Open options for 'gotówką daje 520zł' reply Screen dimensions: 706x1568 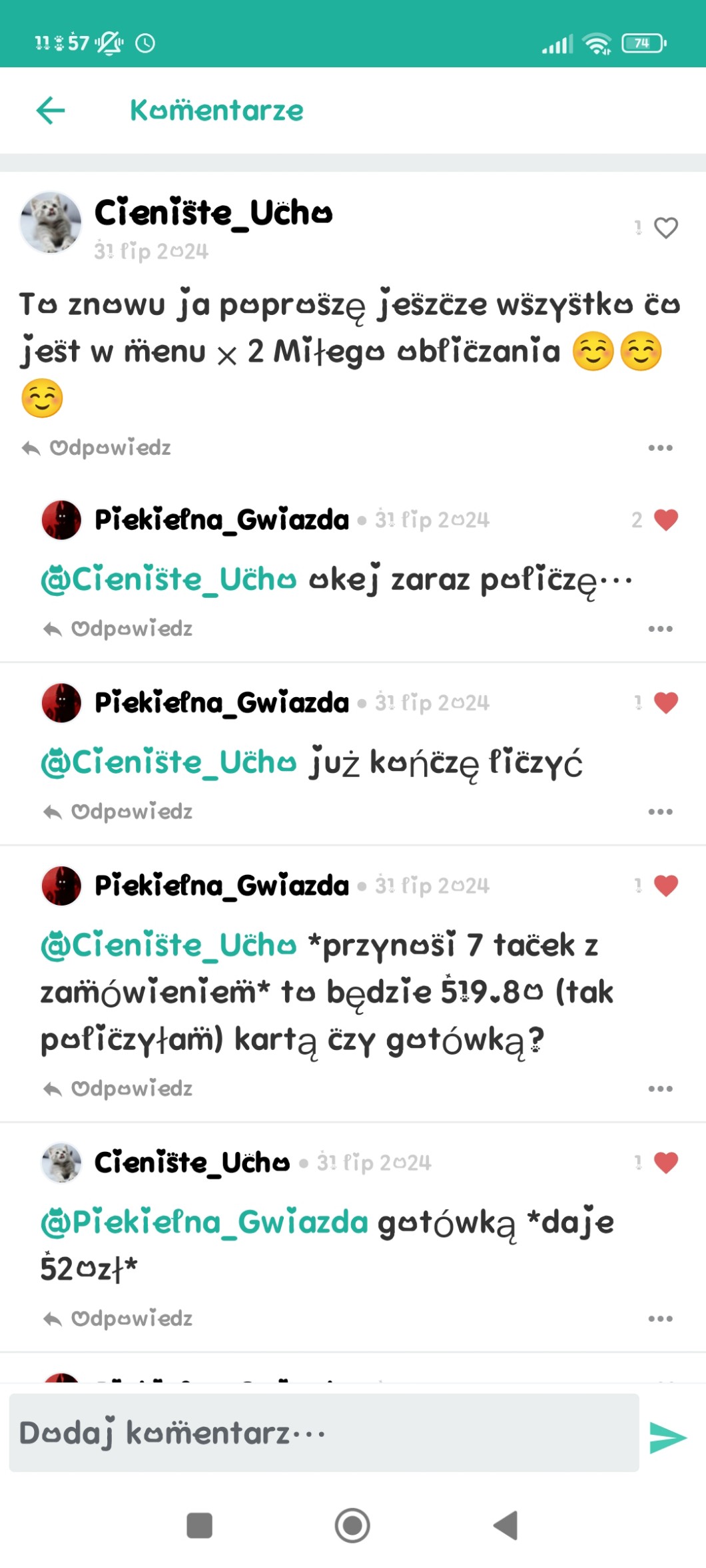660,1318
